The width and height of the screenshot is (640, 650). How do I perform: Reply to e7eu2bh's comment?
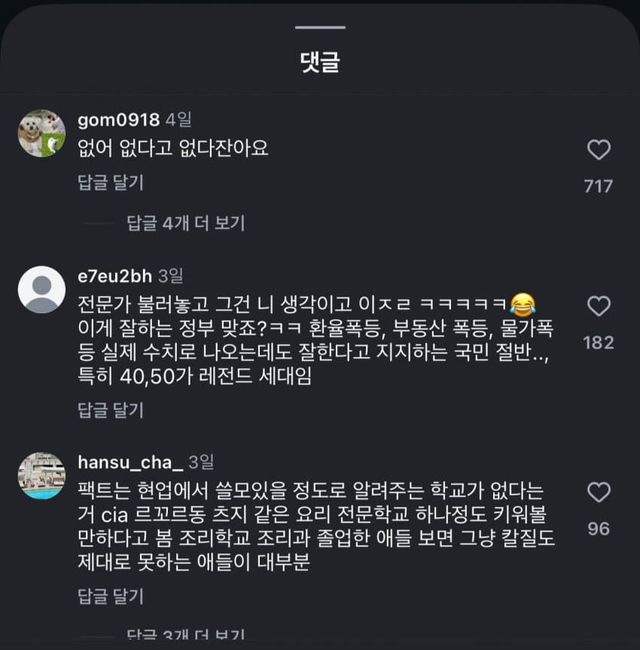pos(110,409)
